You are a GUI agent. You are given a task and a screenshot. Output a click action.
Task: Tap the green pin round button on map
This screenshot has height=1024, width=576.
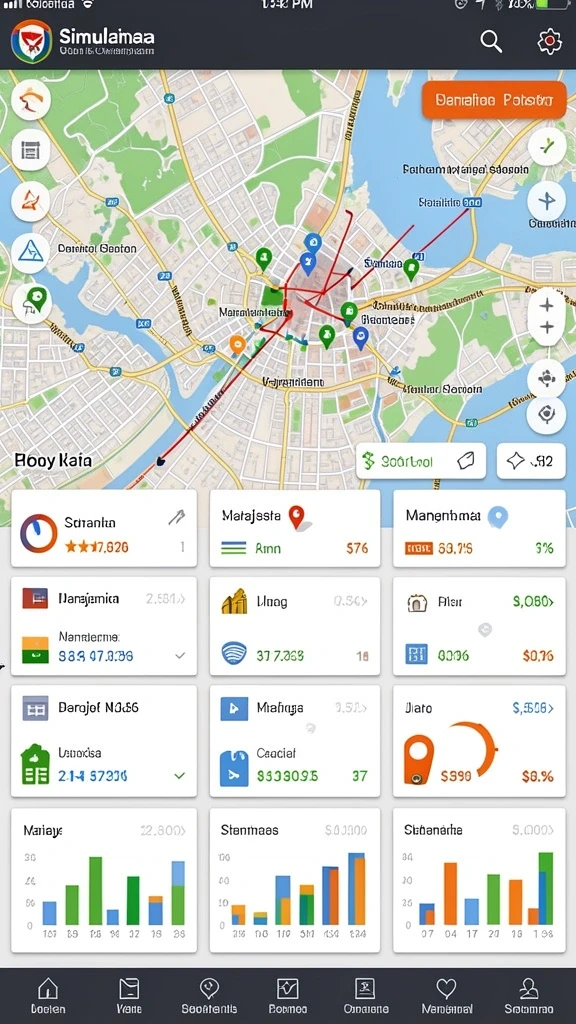click(31, 302)
